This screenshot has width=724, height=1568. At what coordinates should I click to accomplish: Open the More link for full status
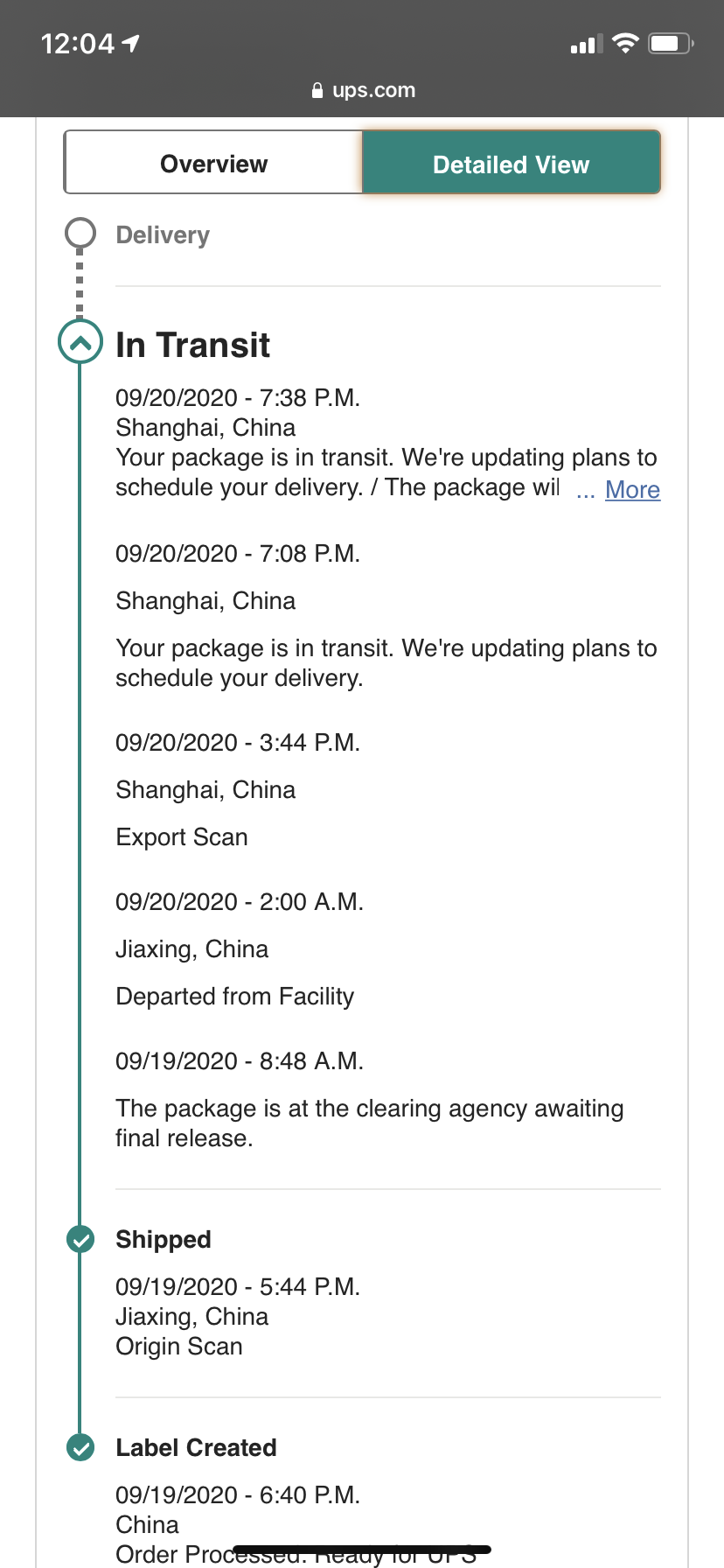[x=632, y=490]
